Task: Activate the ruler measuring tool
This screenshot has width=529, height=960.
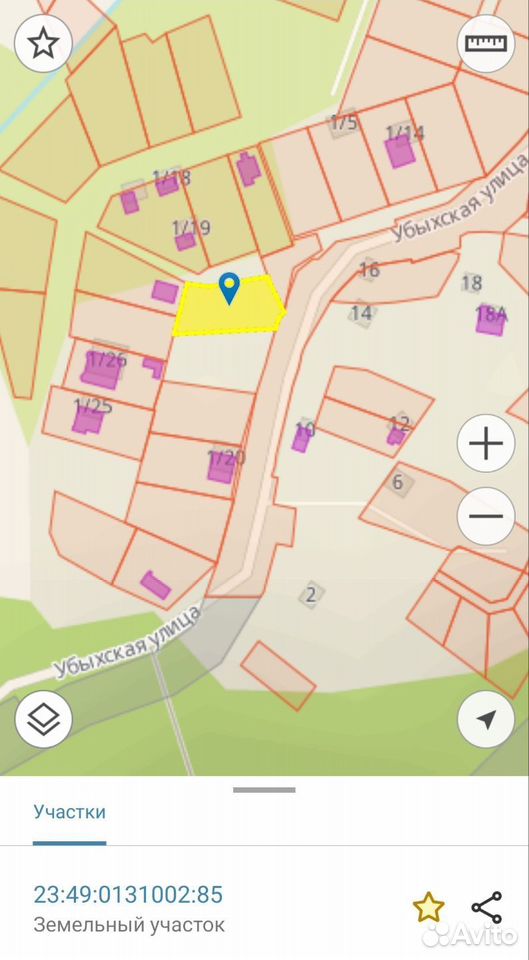Action: 486,43
